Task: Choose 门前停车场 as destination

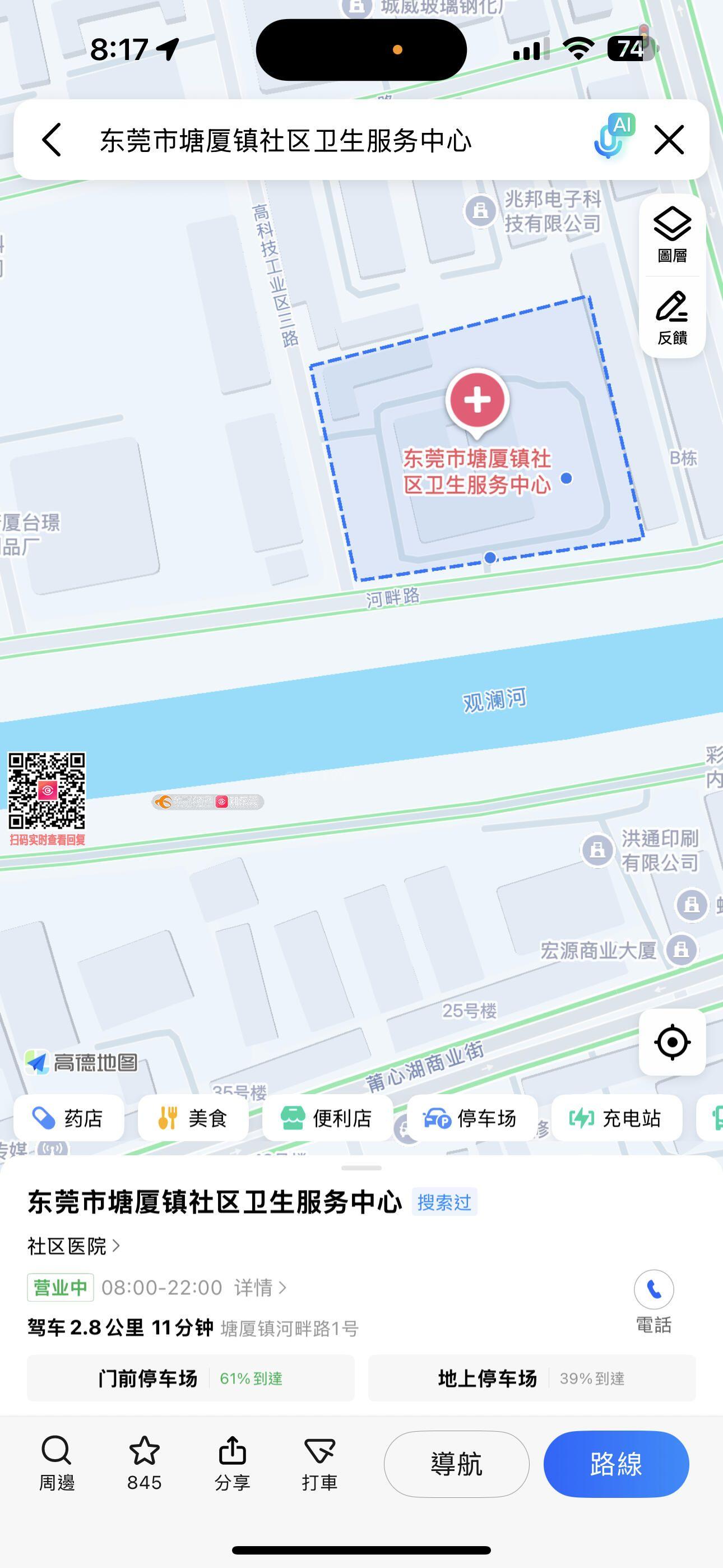Action: coord(191,1378)
